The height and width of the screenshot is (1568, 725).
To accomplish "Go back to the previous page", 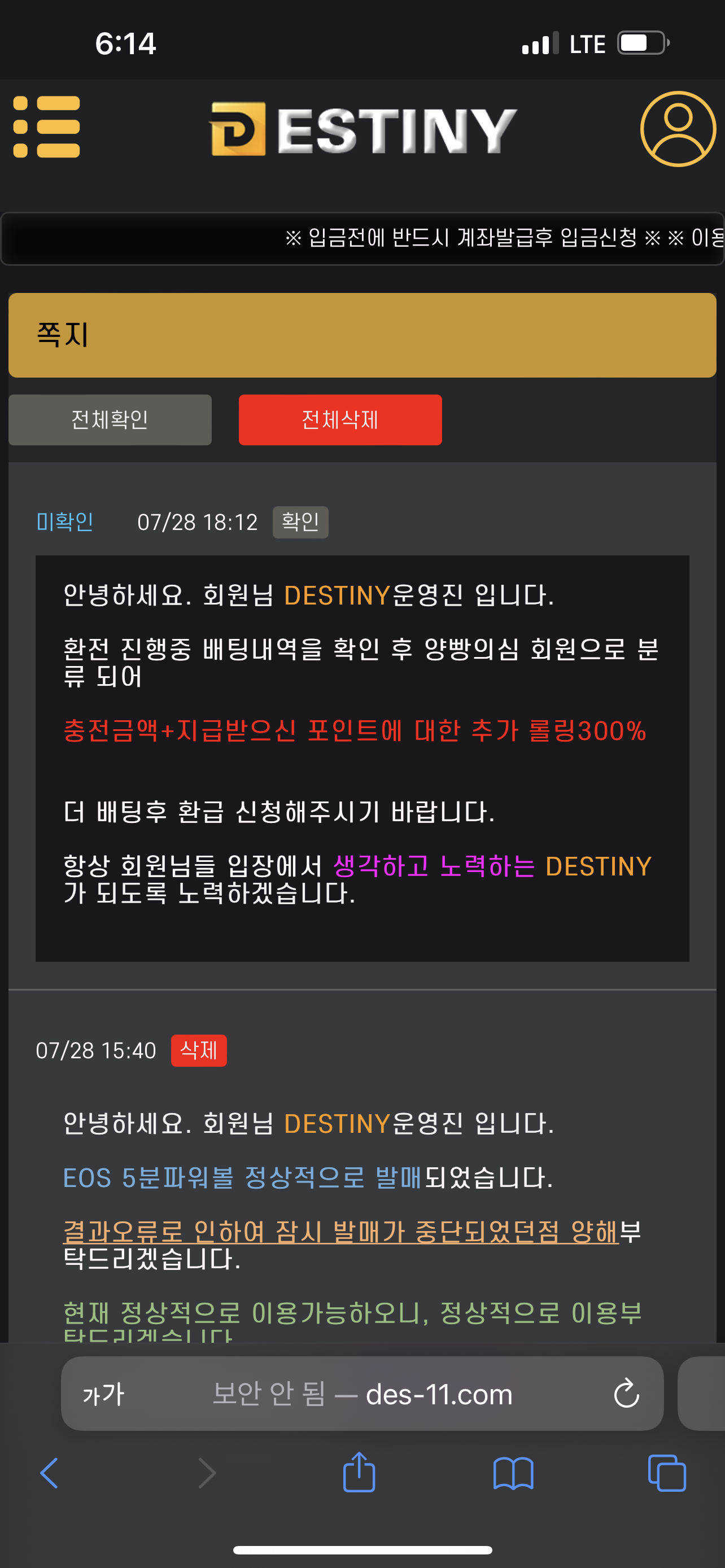I will pyautogui.click(x=49, y=1473).
